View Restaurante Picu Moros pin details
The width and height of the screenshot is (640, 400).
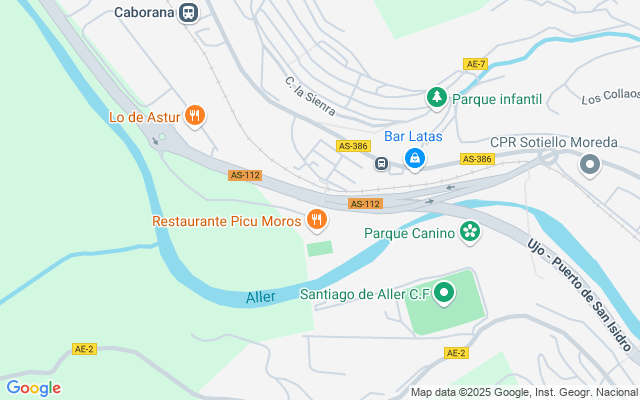tap(317, 220)
